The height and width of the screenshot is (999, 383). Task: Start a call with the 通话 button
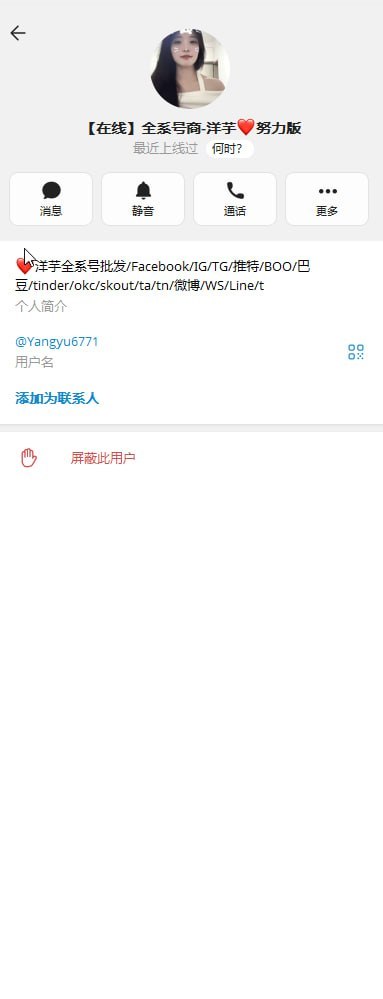pos(235,199)
